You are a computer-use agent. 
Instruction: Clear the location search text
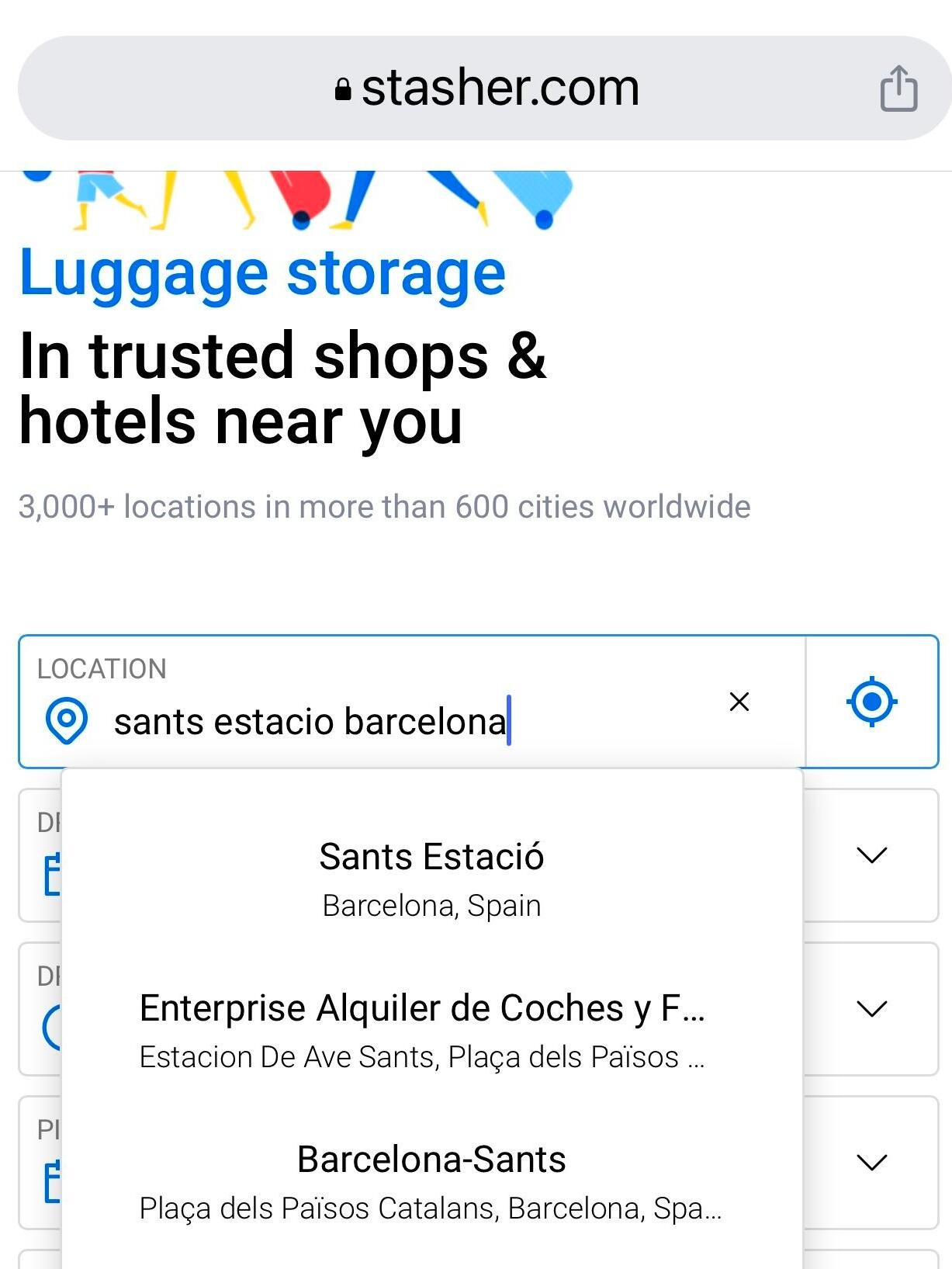pyautogui.click(x=739, y=702)
